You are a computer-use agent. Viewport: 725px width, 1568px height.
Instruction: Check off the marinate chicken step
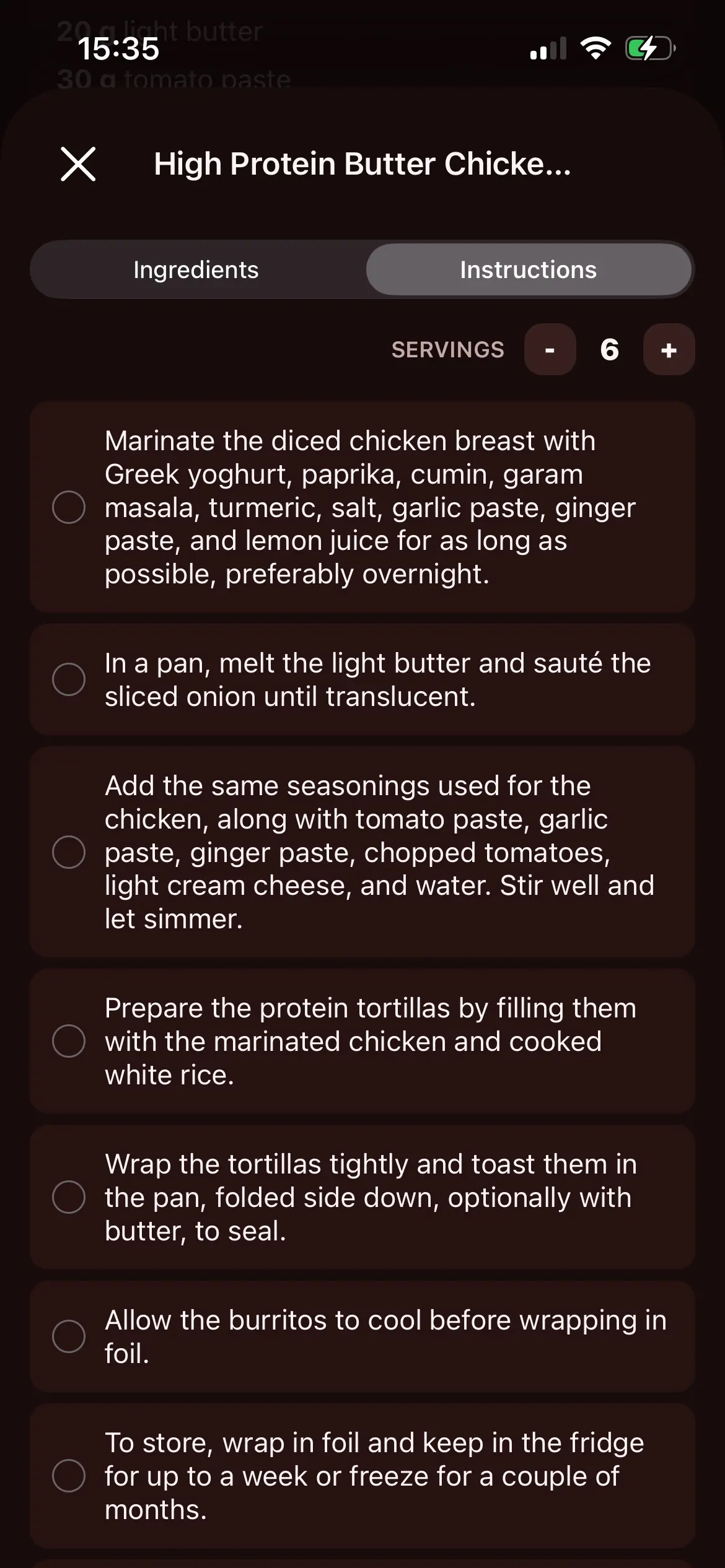click(x=71, y=508)
